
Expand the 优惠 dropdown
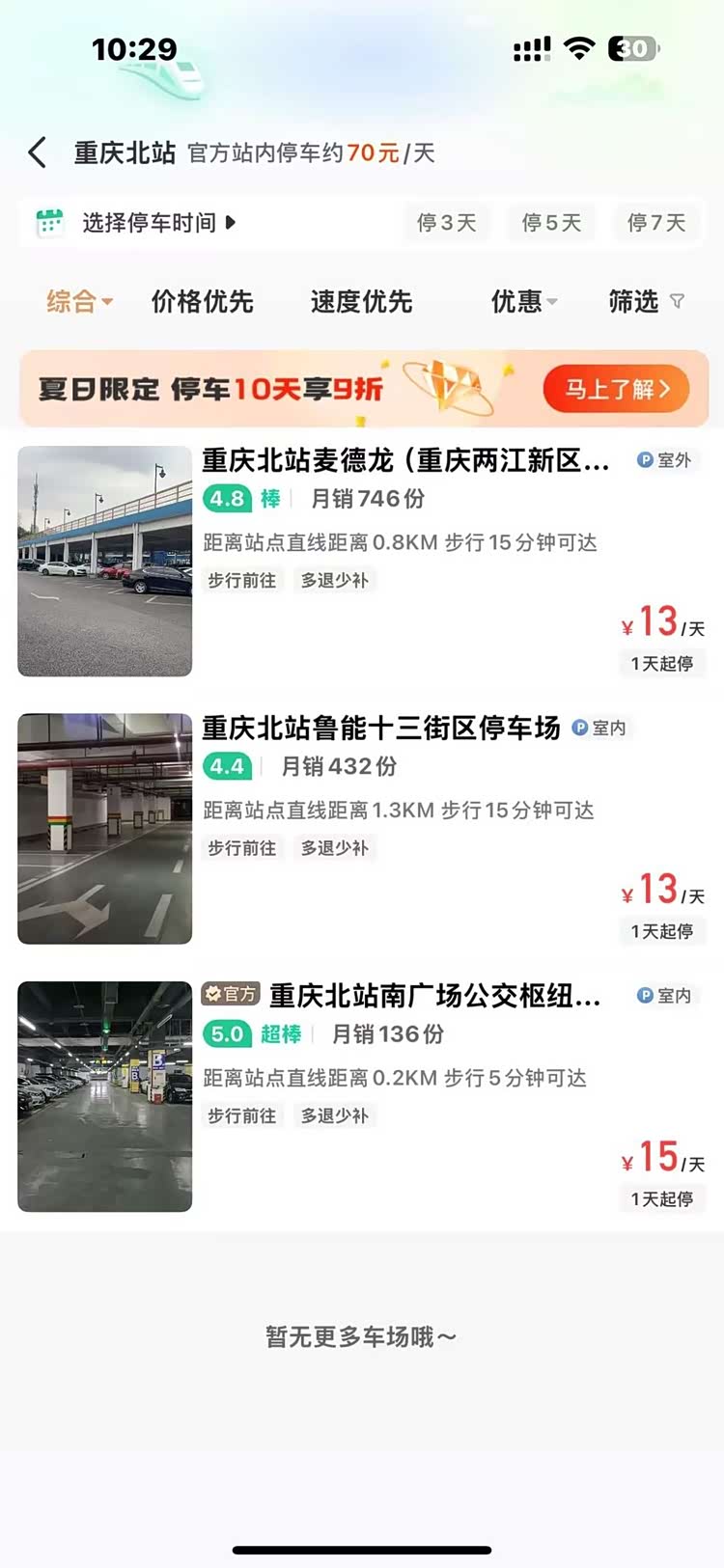click(x=523, y=302)
